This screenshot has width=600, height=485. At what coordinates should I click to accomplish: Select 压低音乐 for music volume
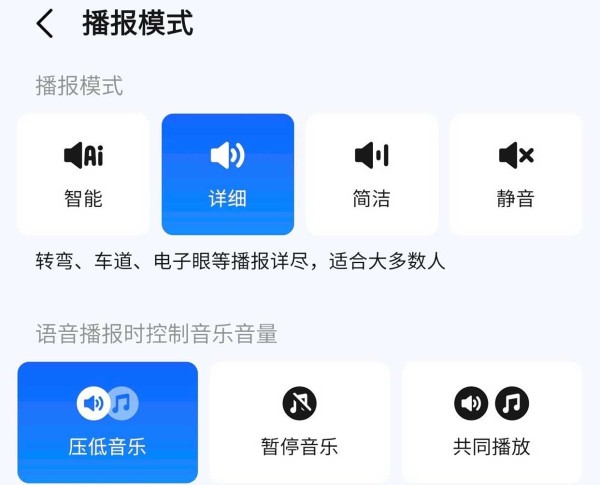pos(108,422)
